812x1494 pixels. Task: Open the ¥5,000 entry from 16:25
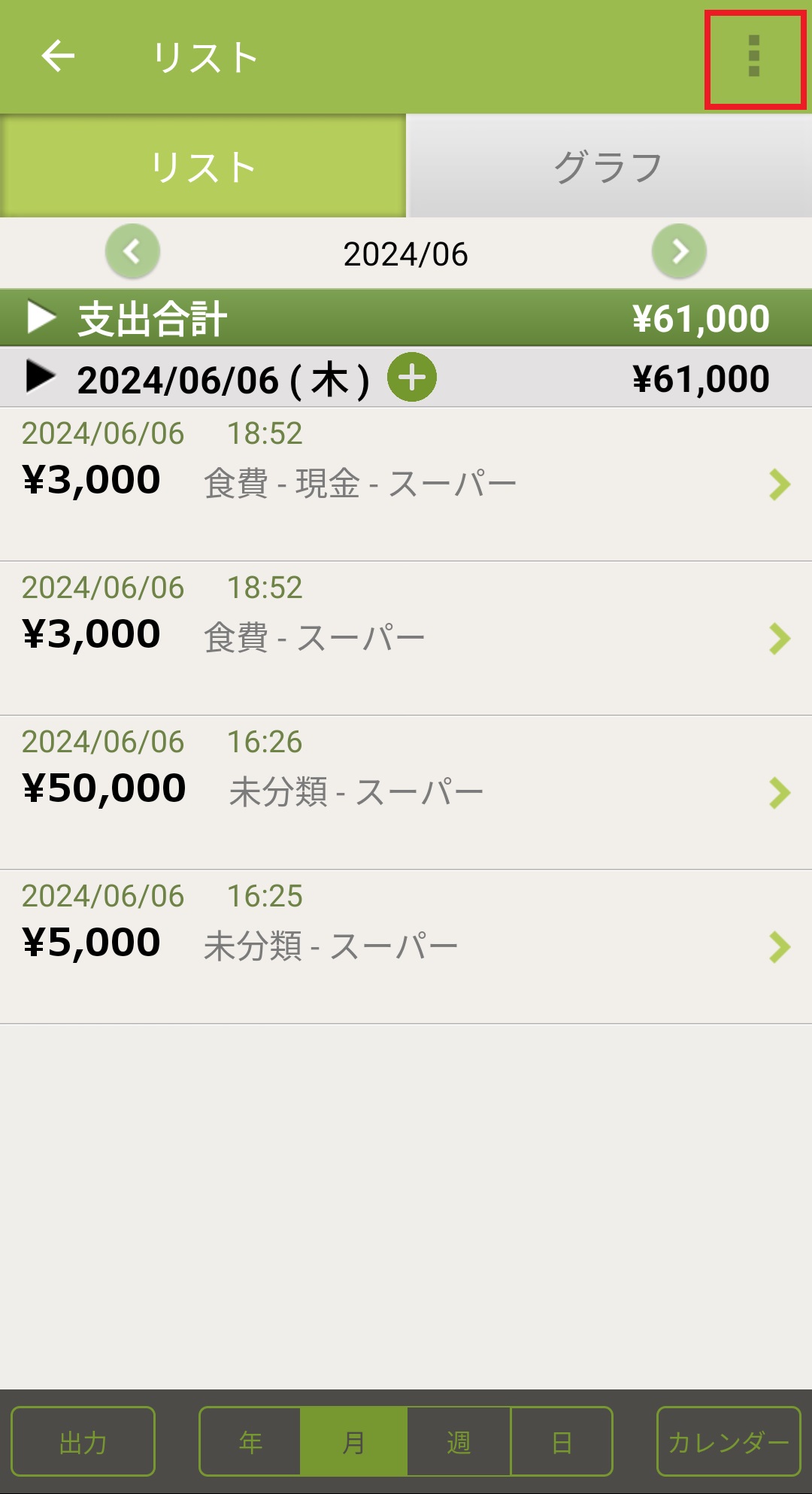(x=406, y=946)
